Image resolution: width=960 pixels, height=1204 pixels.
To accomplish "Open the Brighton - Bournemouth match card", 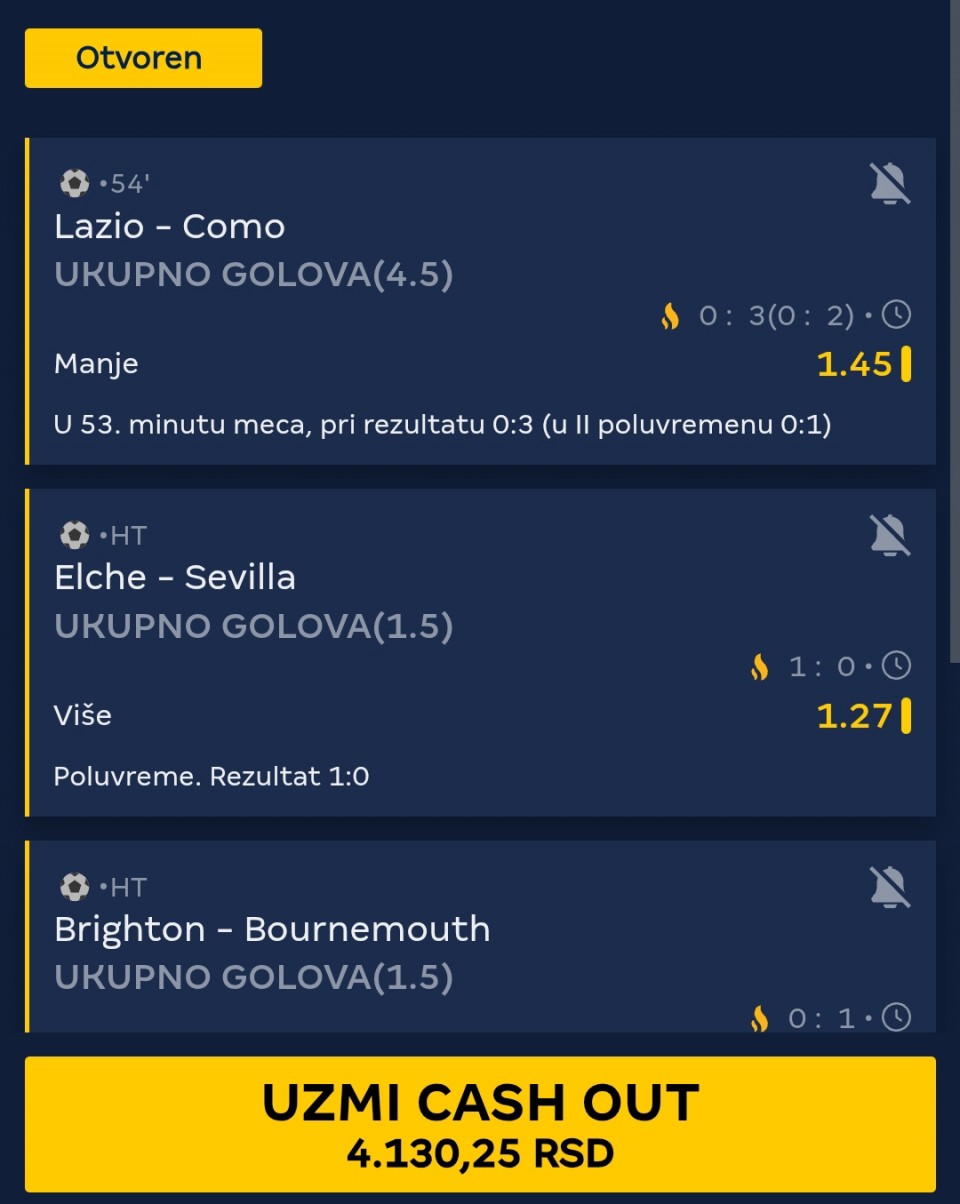I will (x=271, y=930).
